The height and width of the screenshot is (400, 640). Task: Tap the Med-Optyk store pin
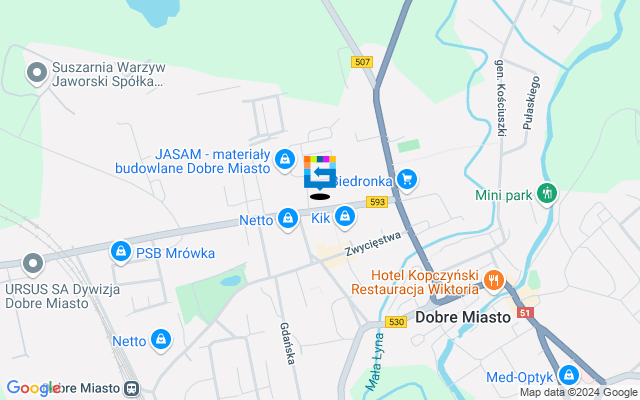click(569, 375)
